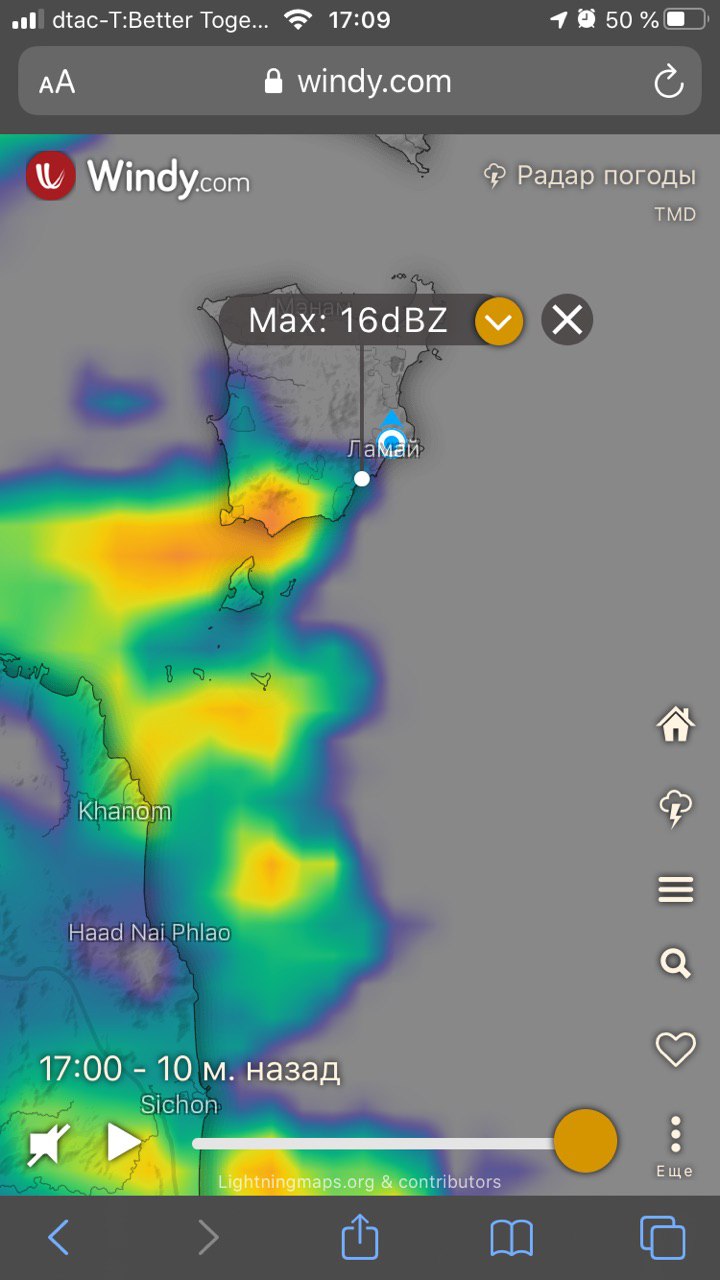Reload the windy.com page

(x=668, y=82)
